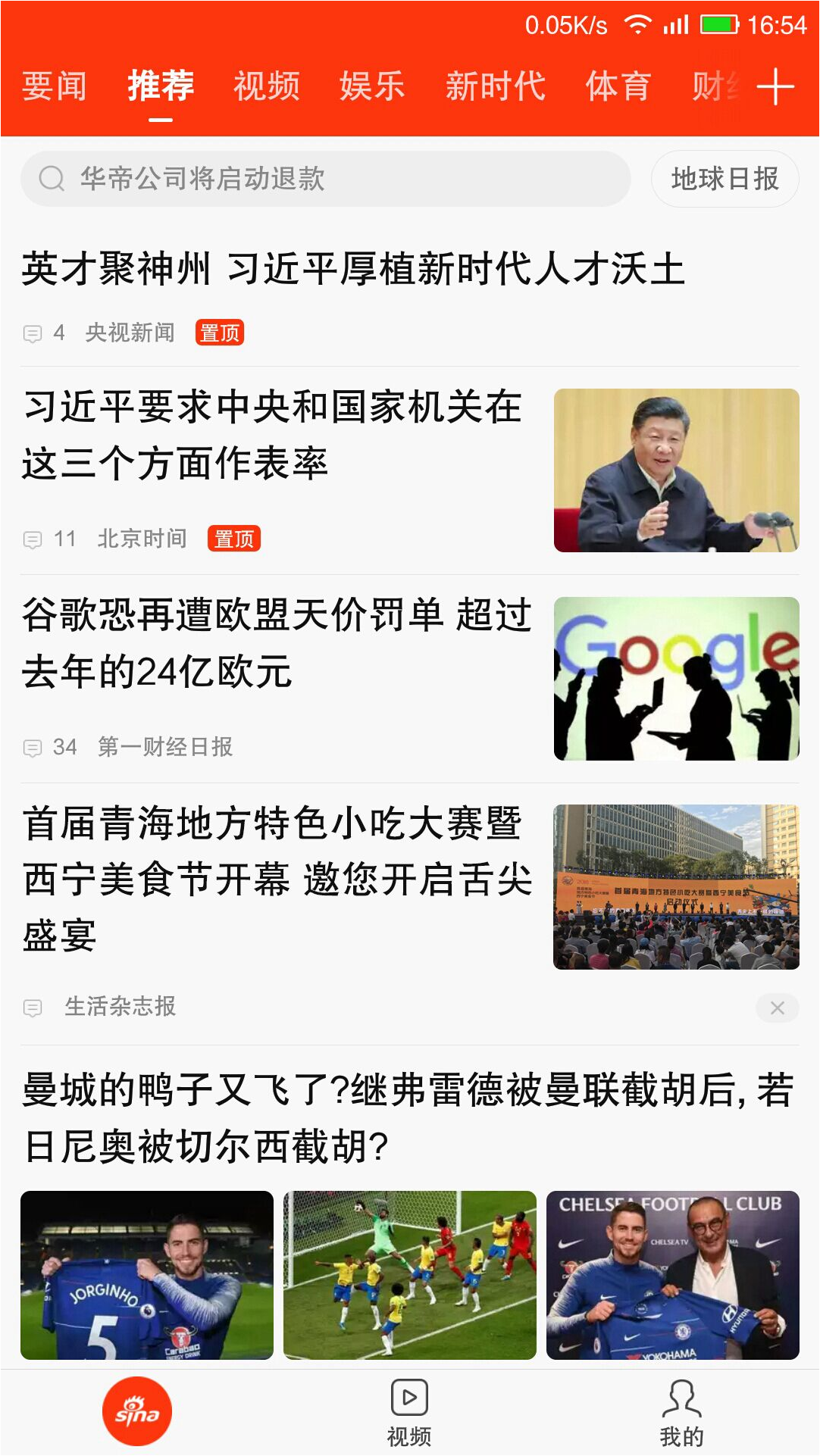Go to the 体育 tab
Image resolution: width=820 pixels, height=1456 pixels.
pyautogui.click(x=618, y=86)
